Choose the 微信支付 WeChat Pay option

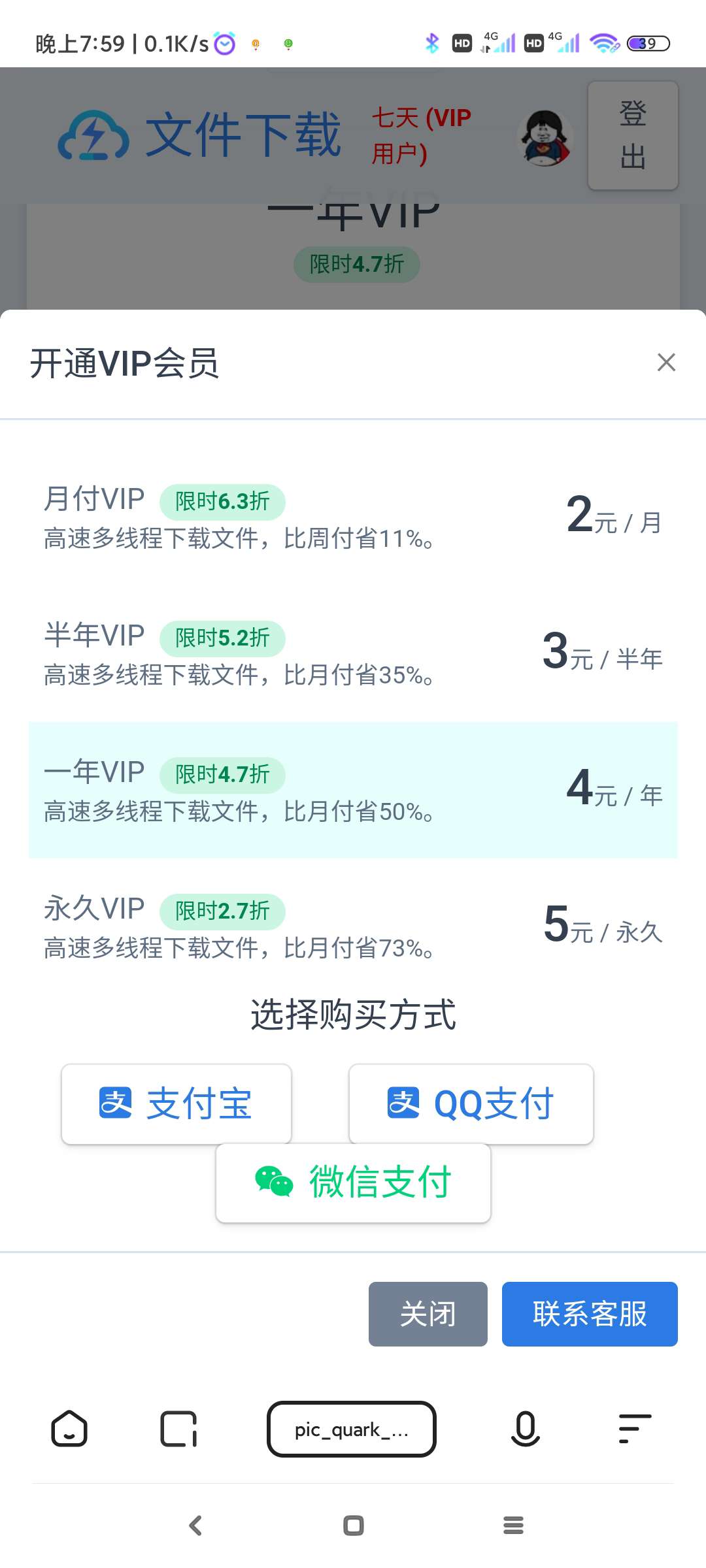[353, 1181]
